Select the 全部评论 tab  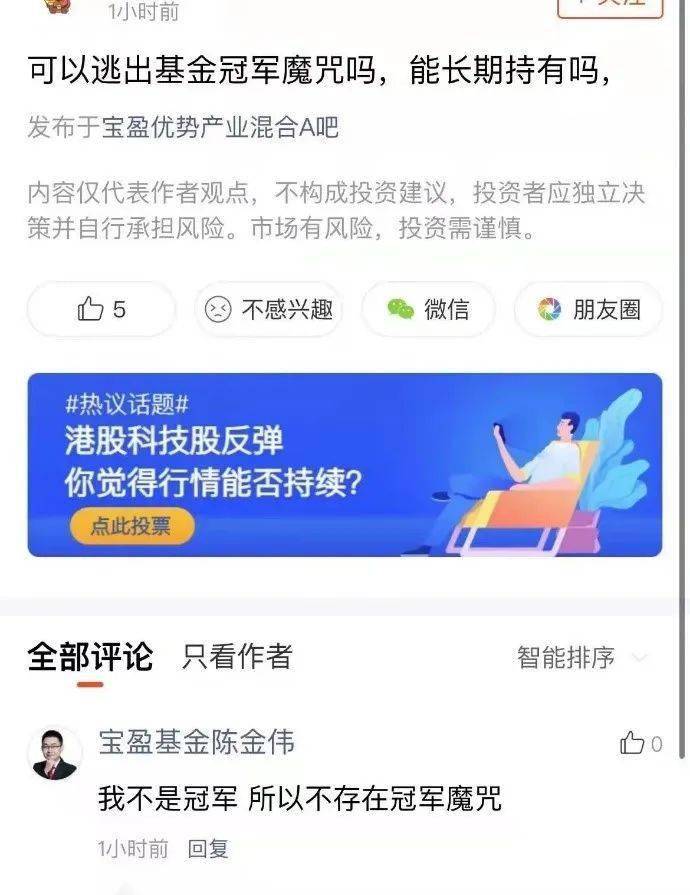[90, 656]
